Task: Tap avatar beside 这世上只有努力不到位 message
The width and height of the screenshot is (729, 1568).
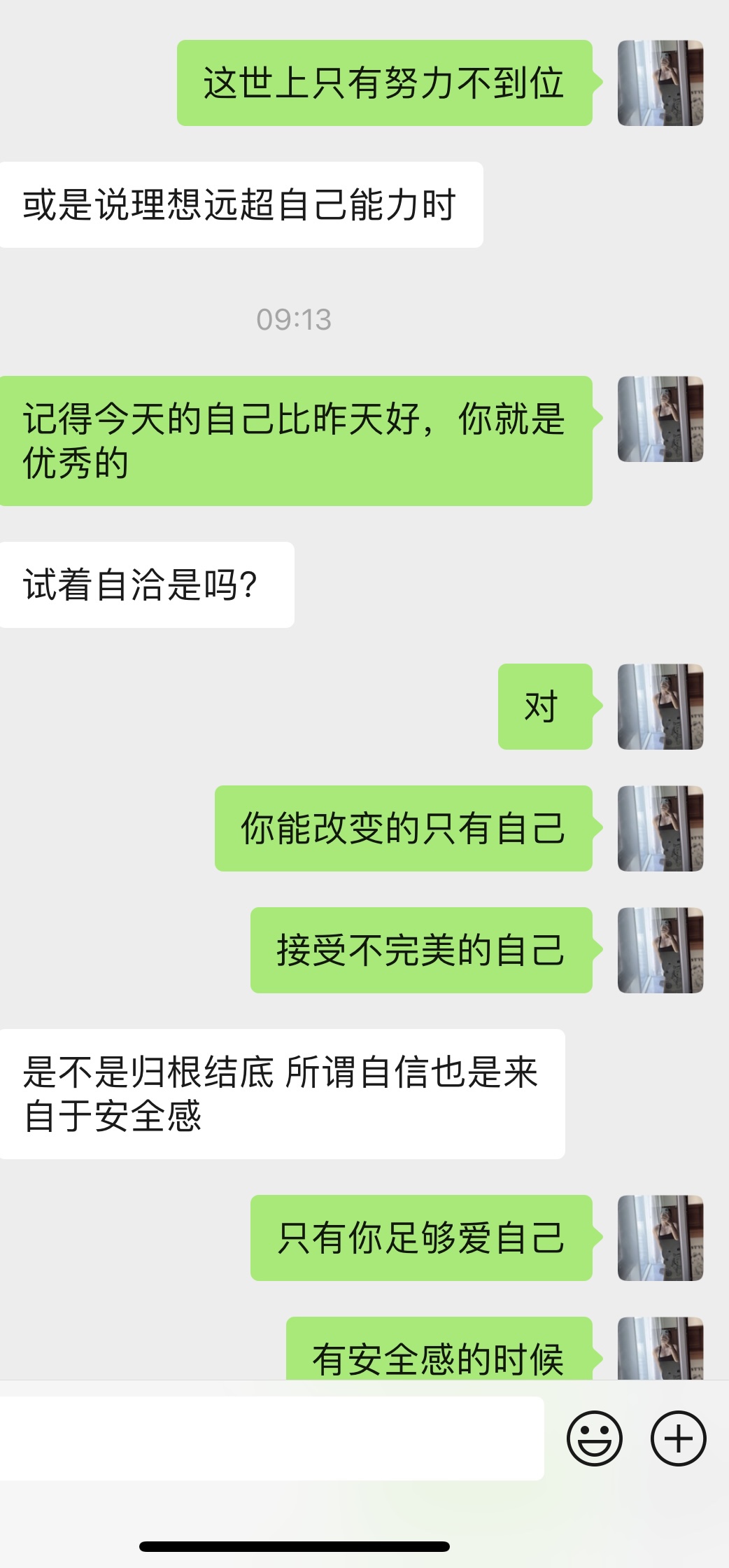Action: (660, 83)
